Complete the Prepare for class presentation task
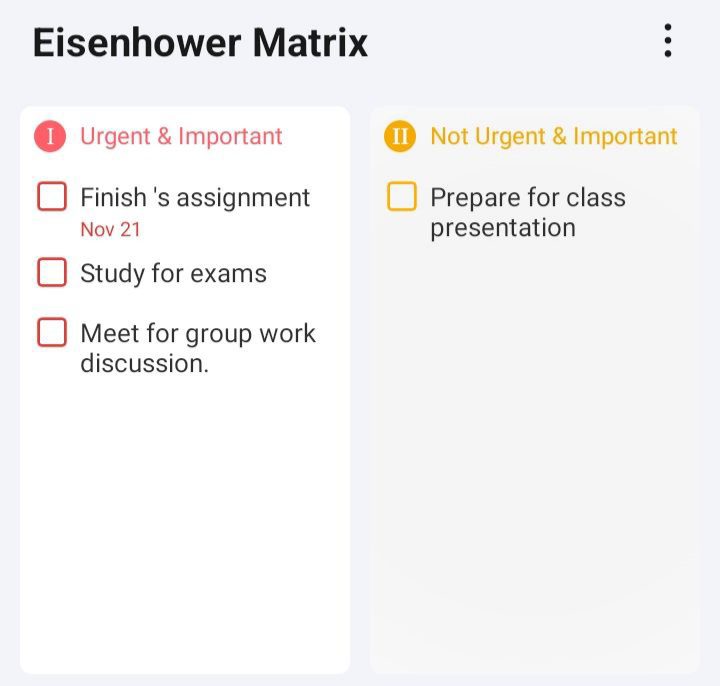The image size is (720, 686). [x=401, y=197]
